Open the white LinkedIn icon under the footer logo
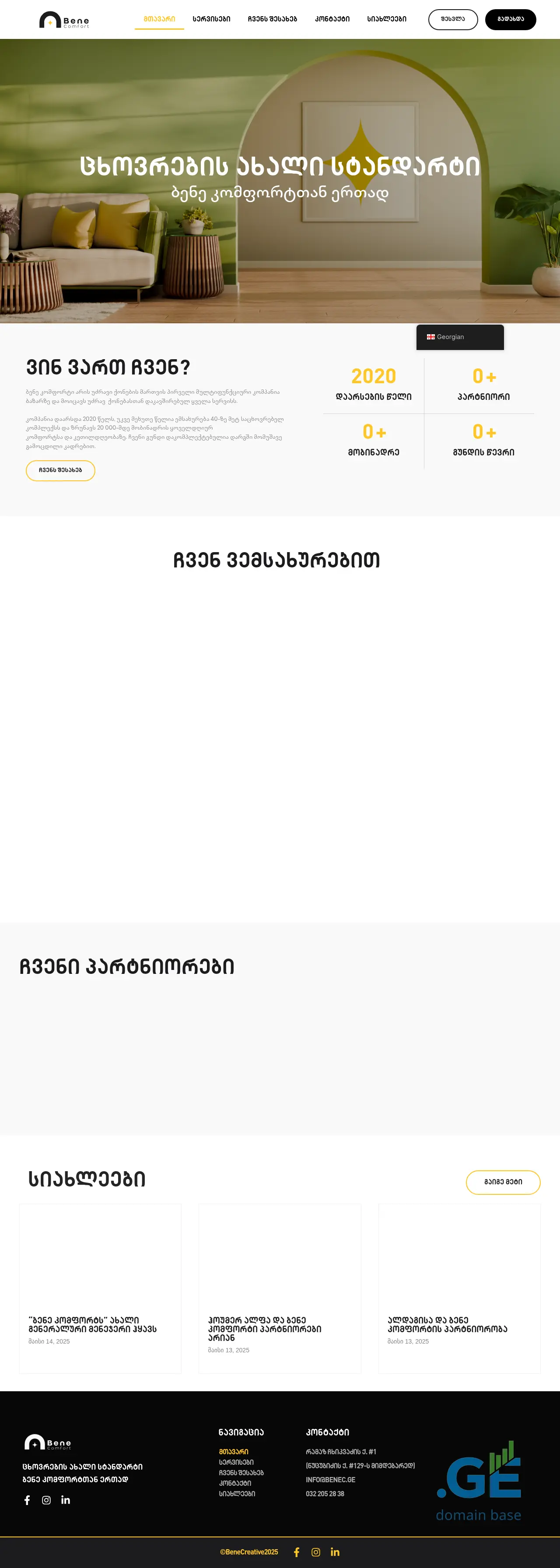 point(66,1500)
